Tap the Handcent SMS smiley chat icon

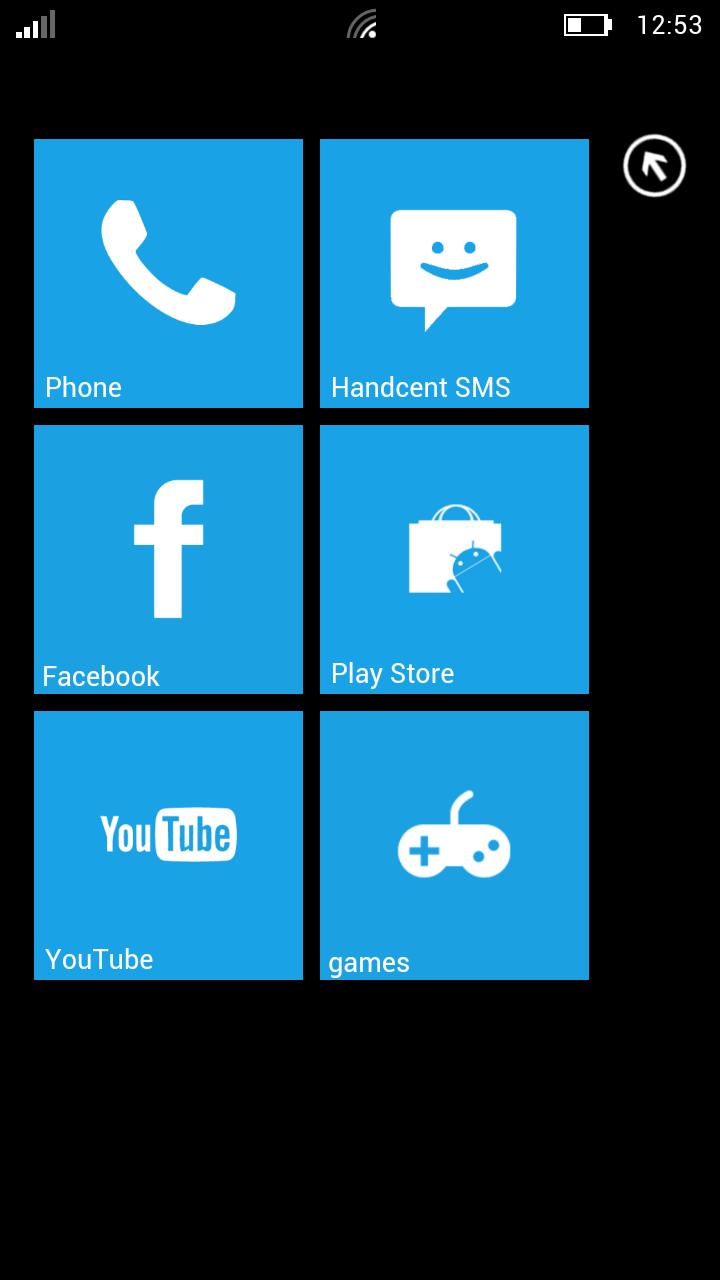[452, 258]
